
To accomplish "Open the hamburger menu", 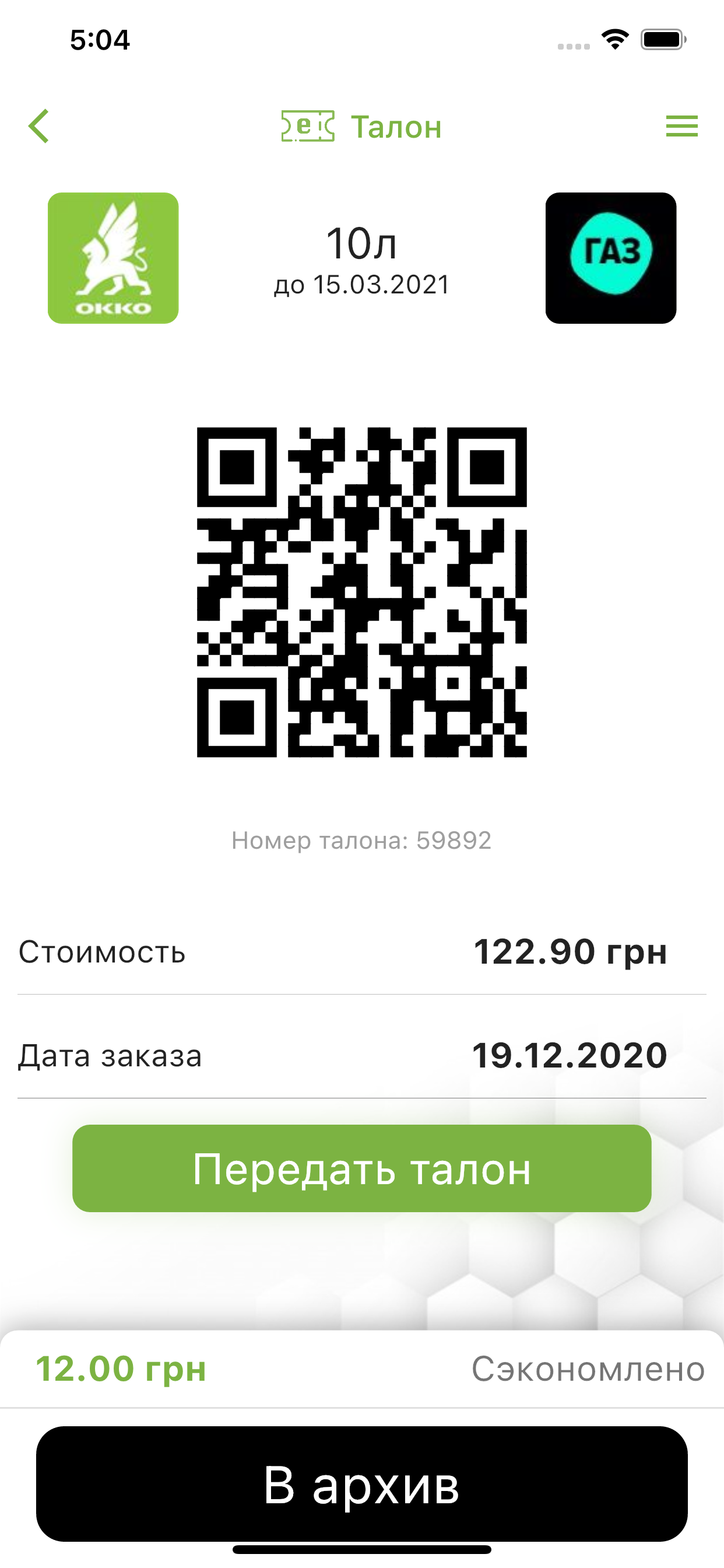I will point(681,126).
